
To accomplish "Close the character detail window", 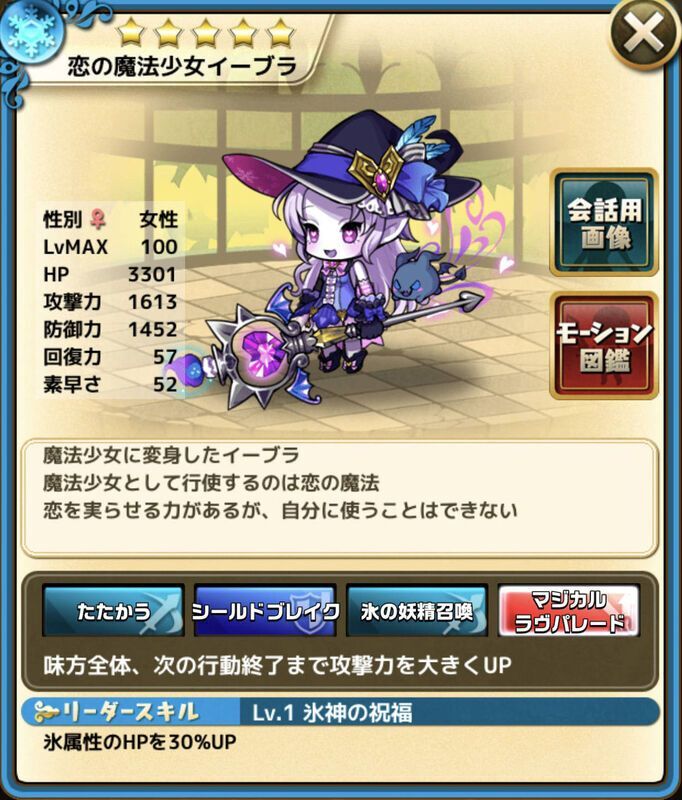I will 643,37.
